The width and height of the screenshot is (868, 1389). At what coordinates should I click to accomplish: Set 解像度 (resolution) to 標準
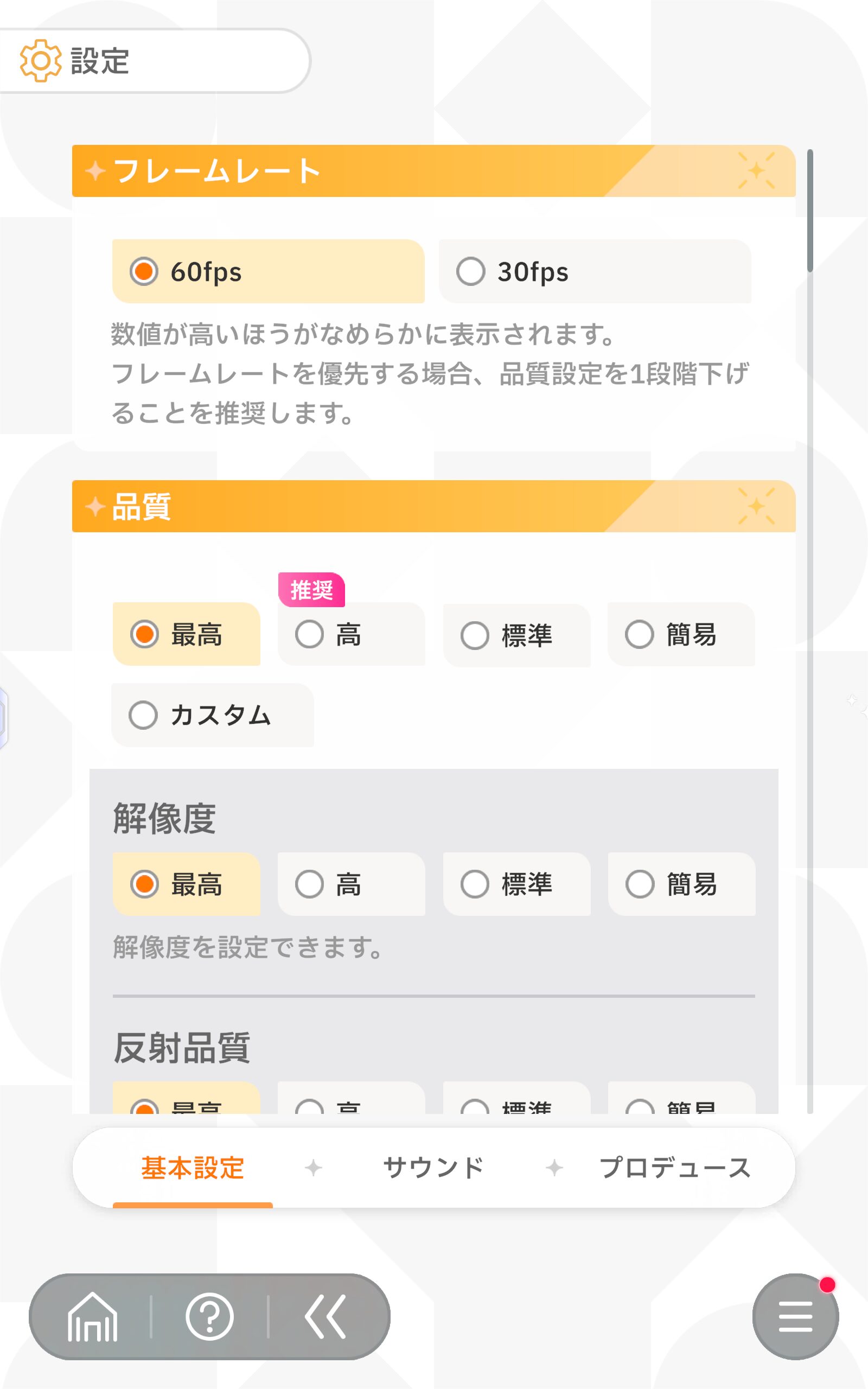click(x=516, y=884)
